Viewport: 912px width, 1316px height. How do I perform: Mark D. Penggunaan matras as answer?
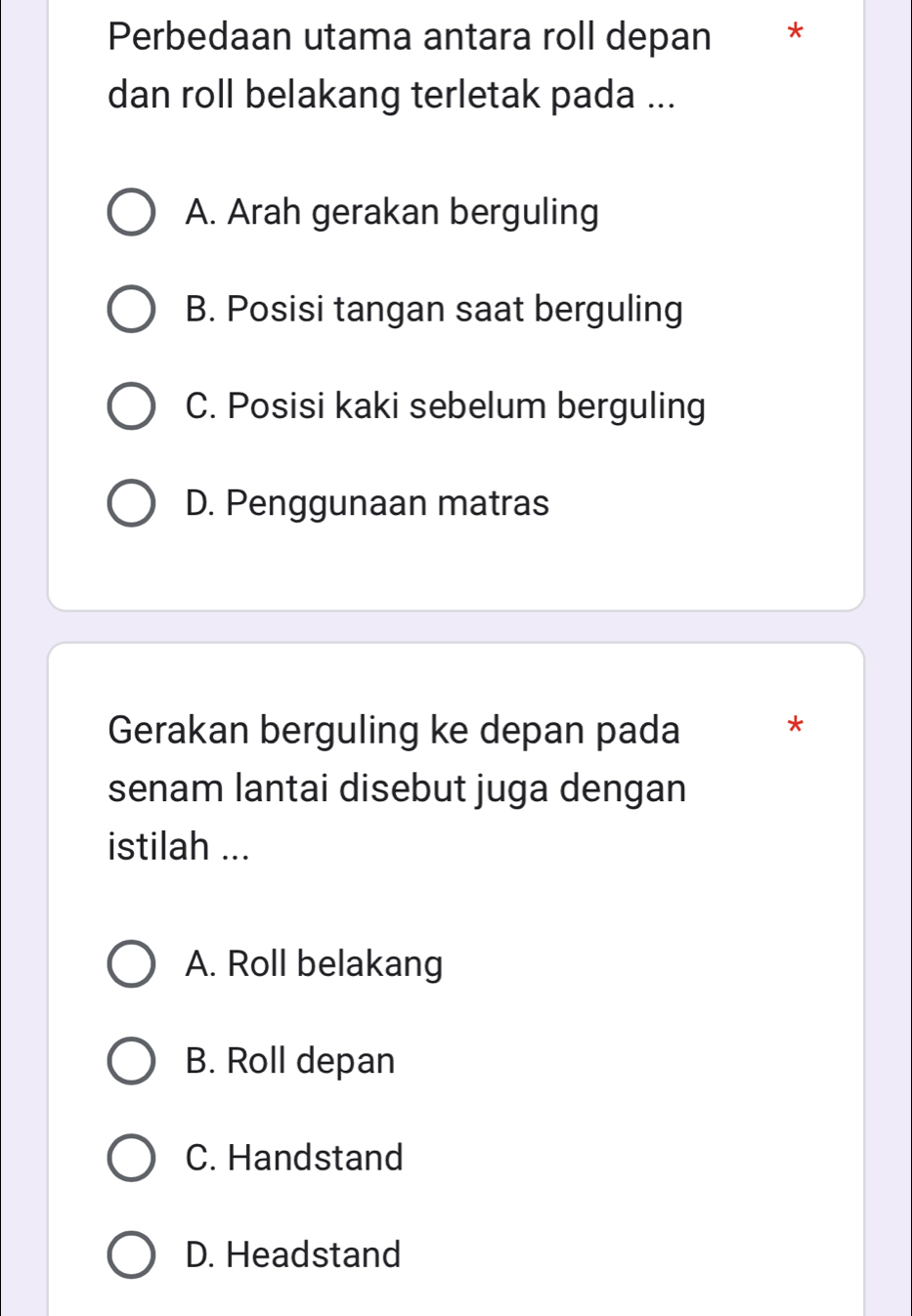(131, 503)
